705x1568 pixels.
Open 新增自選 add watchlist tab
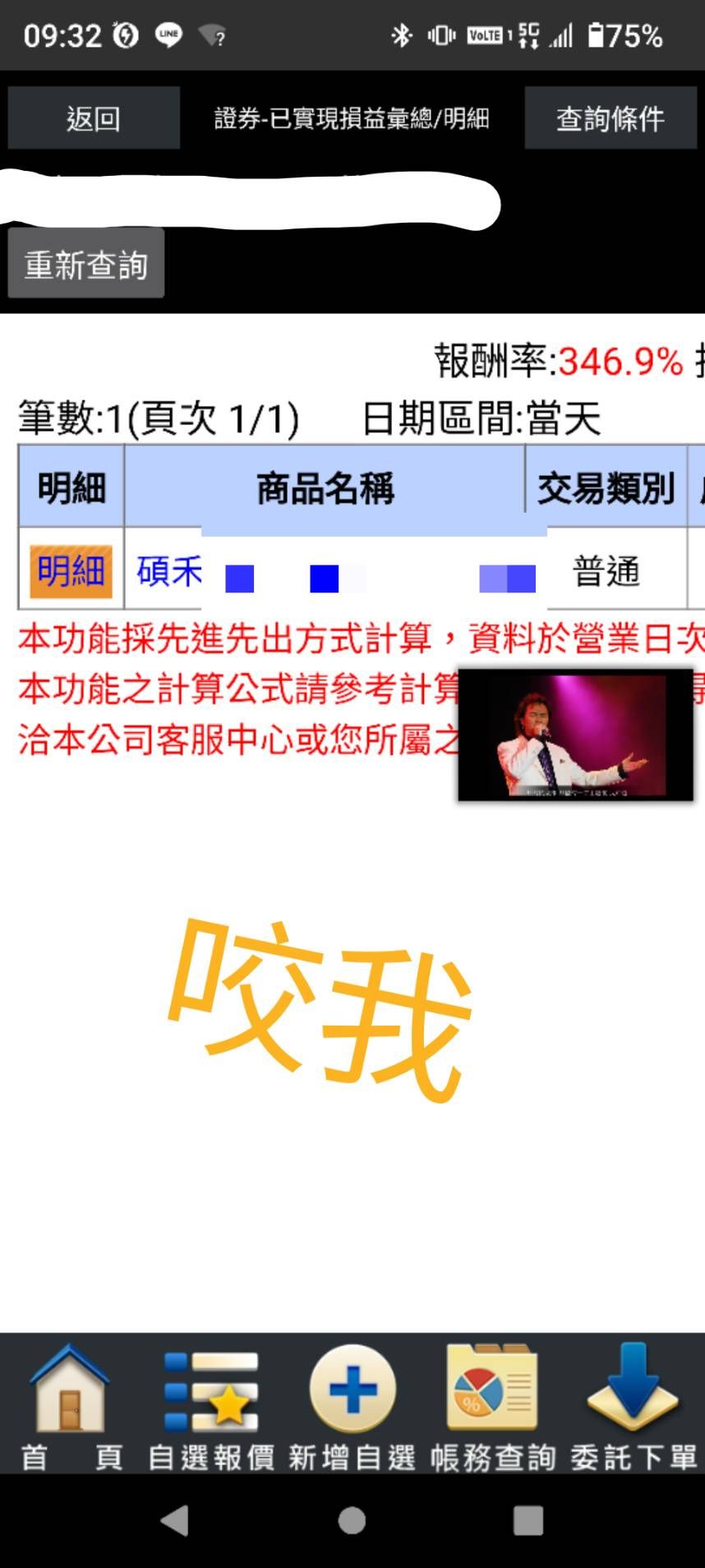pos(352,1406)
